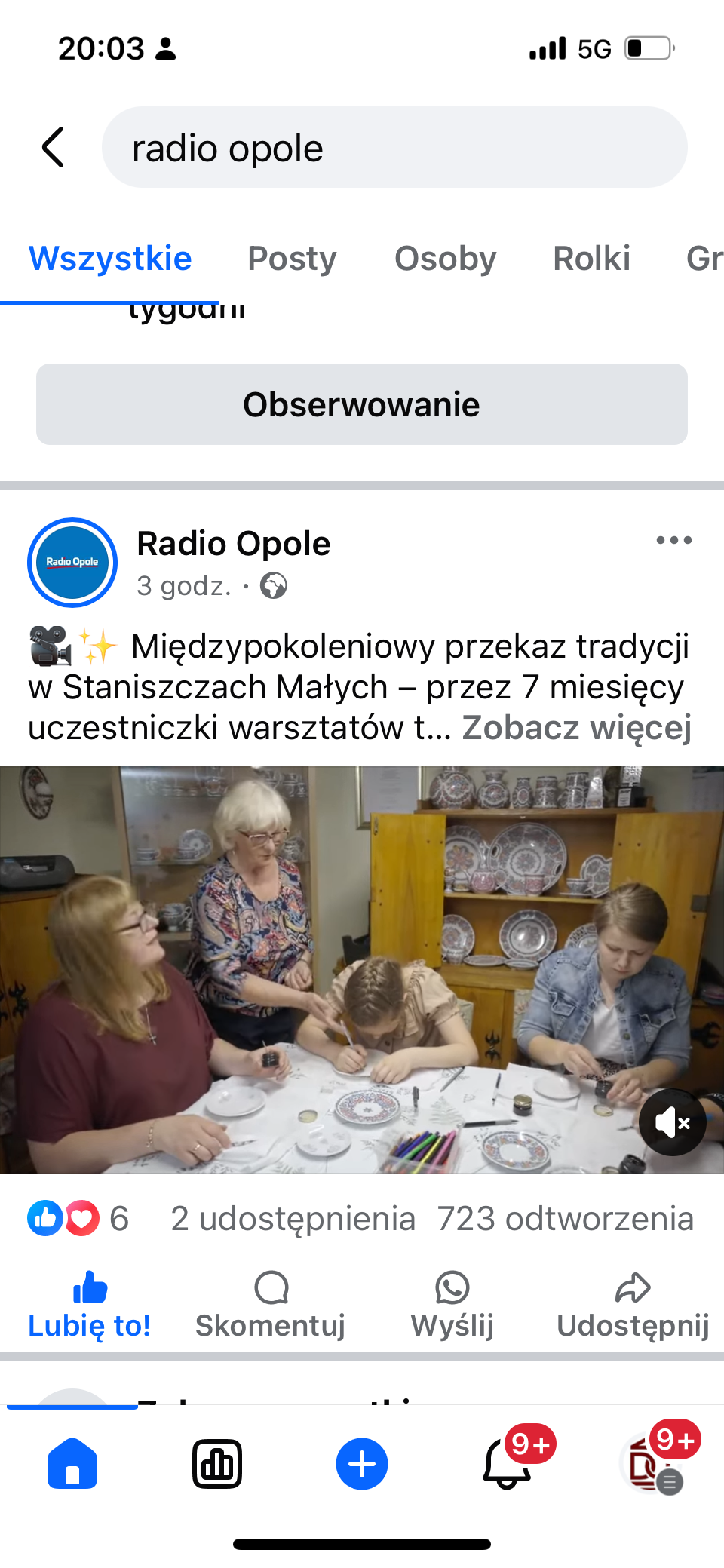Switch to the Rolki tab

[591, 259]
